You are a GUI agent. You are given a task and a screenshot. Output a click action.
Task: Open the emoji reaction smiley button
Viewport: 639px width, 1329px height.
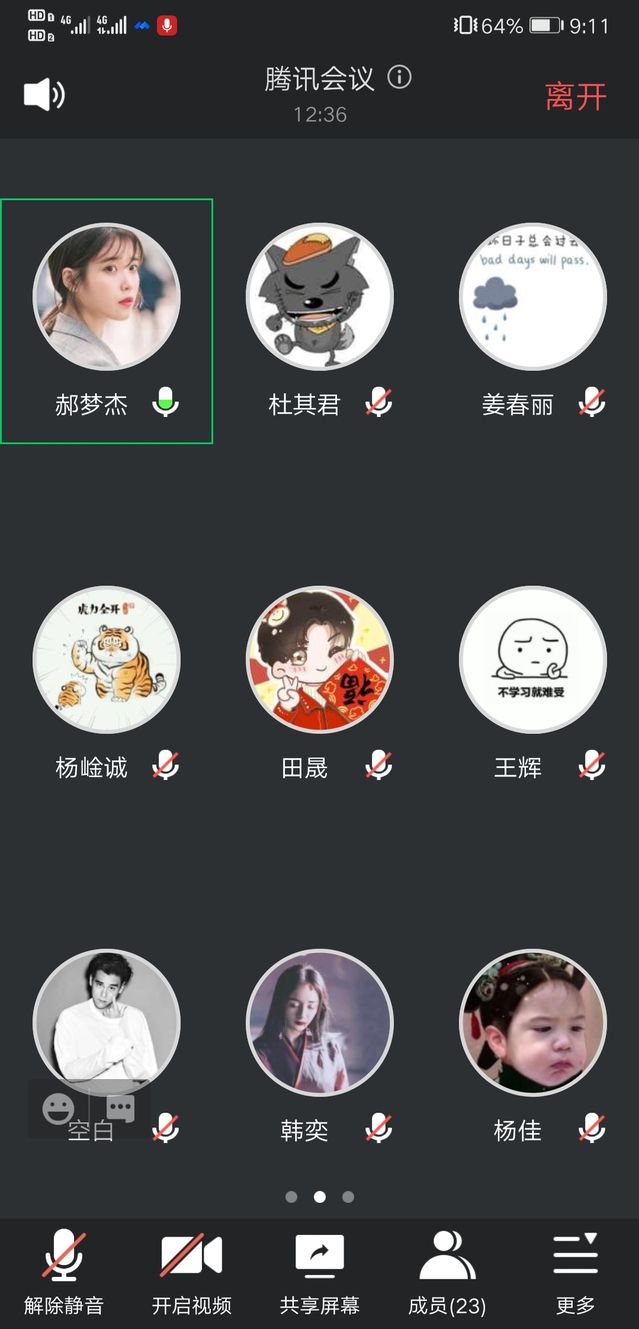[x=59, y=1108]
